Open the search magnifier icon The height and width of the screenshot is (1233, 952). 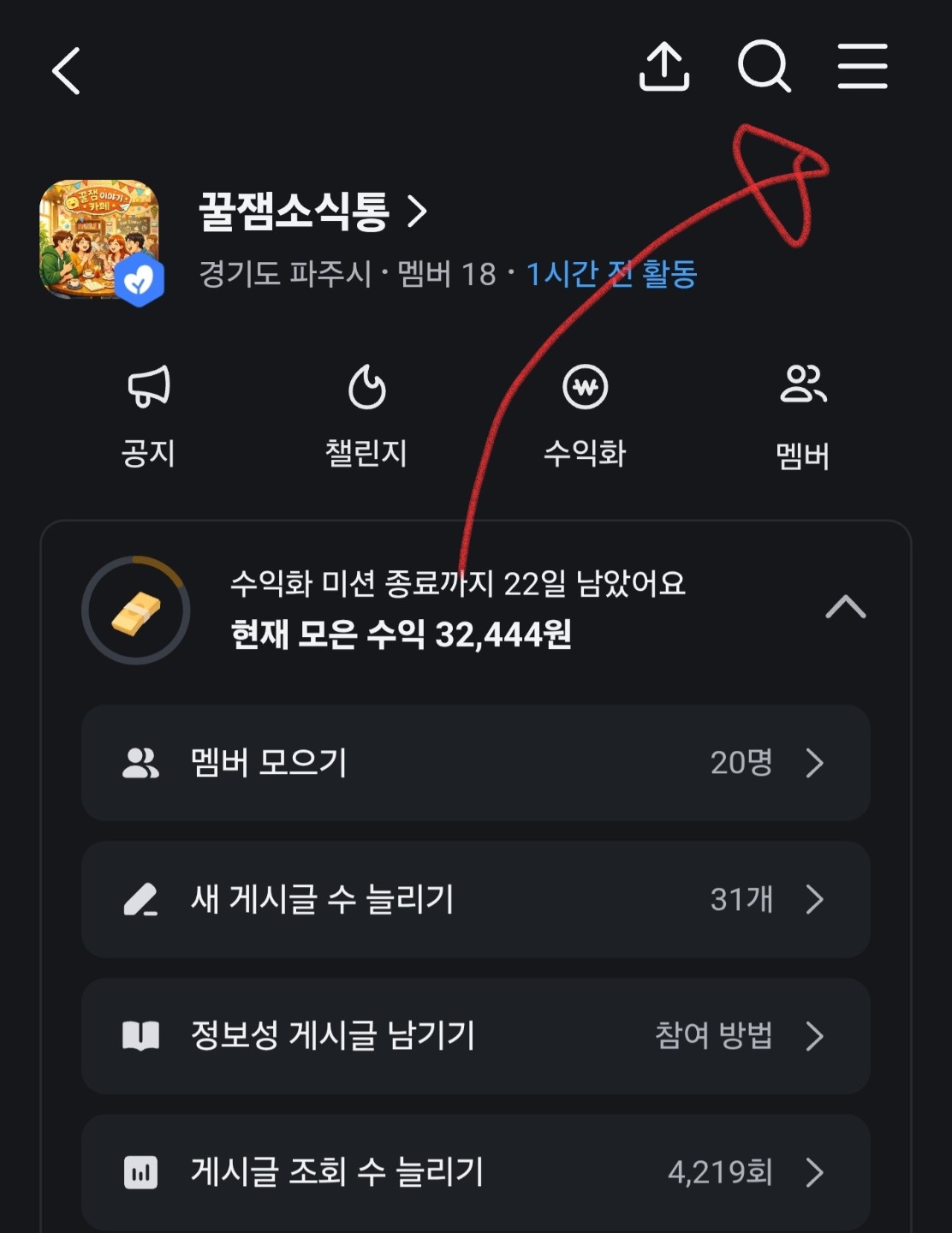pyautogui.click(x=764, y=67)
